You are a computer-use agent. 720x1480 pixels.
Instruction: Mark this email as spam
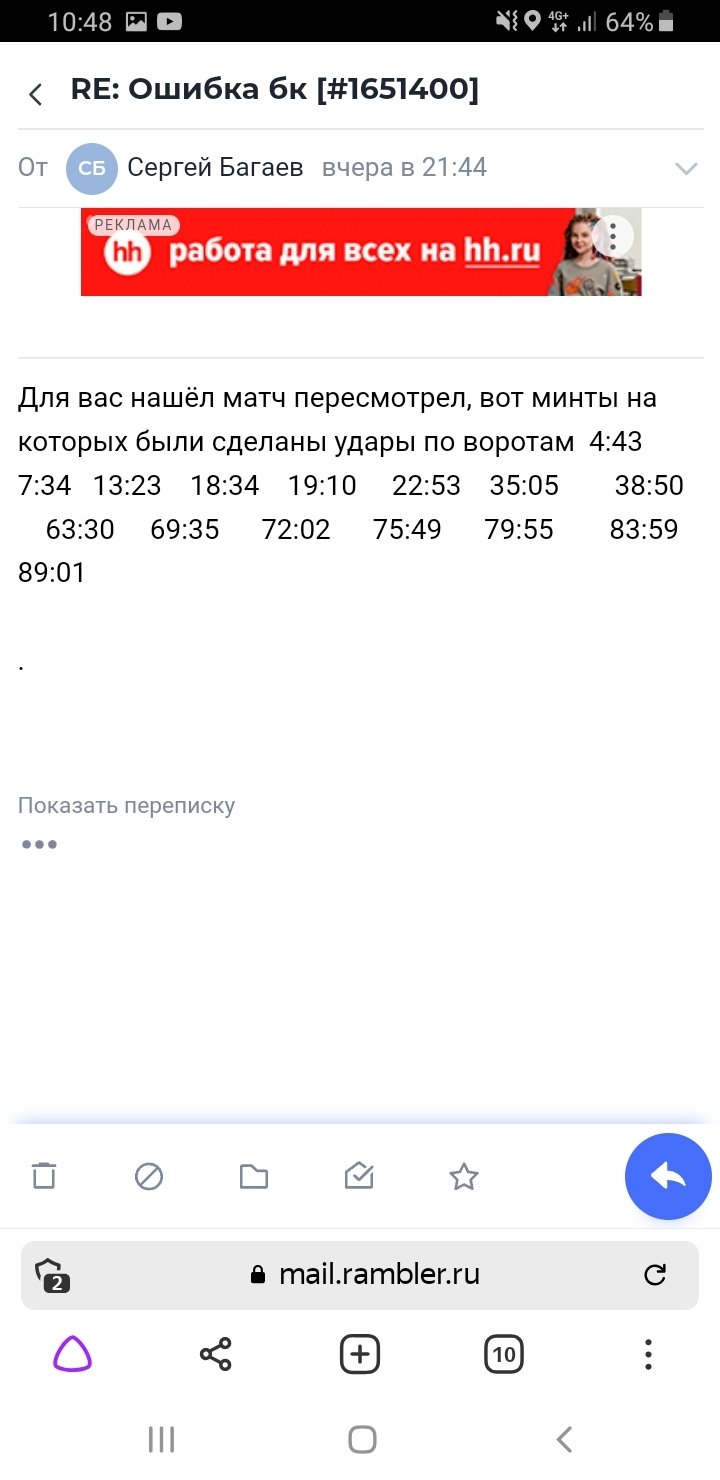149,1177
